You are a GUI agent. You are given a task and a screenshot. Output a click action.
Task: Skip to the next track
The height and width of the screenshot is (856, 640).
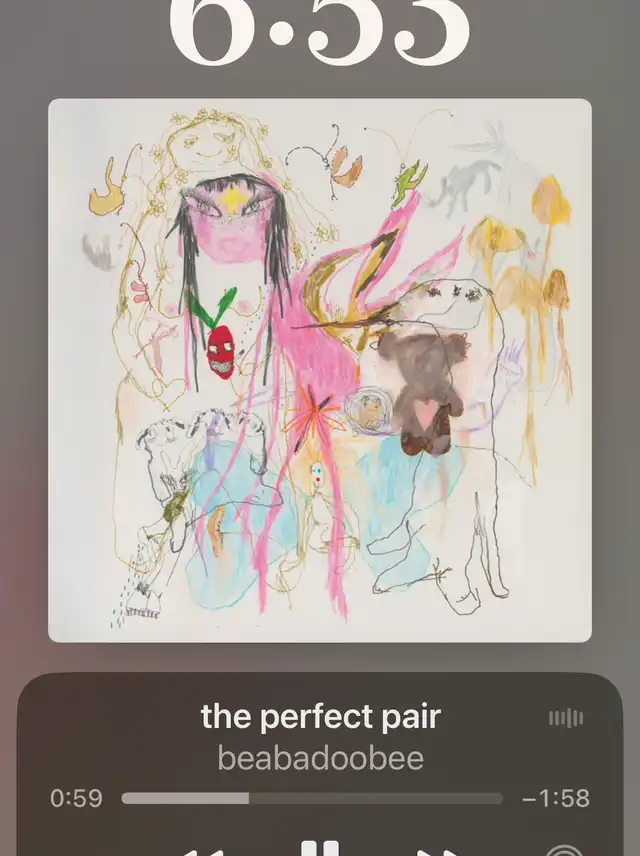[437, 851]
